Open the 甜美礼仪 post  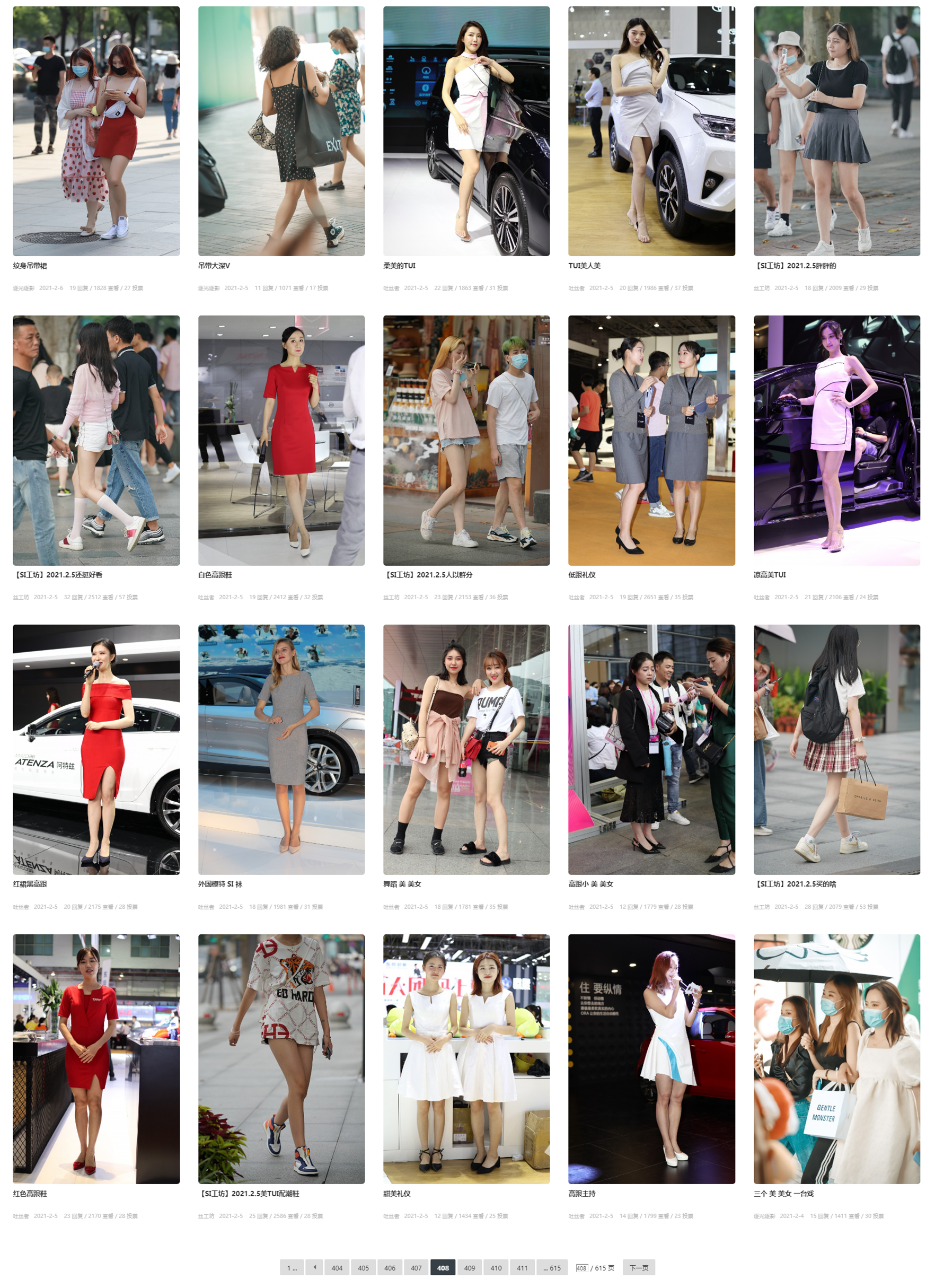tap(466, 1058)
